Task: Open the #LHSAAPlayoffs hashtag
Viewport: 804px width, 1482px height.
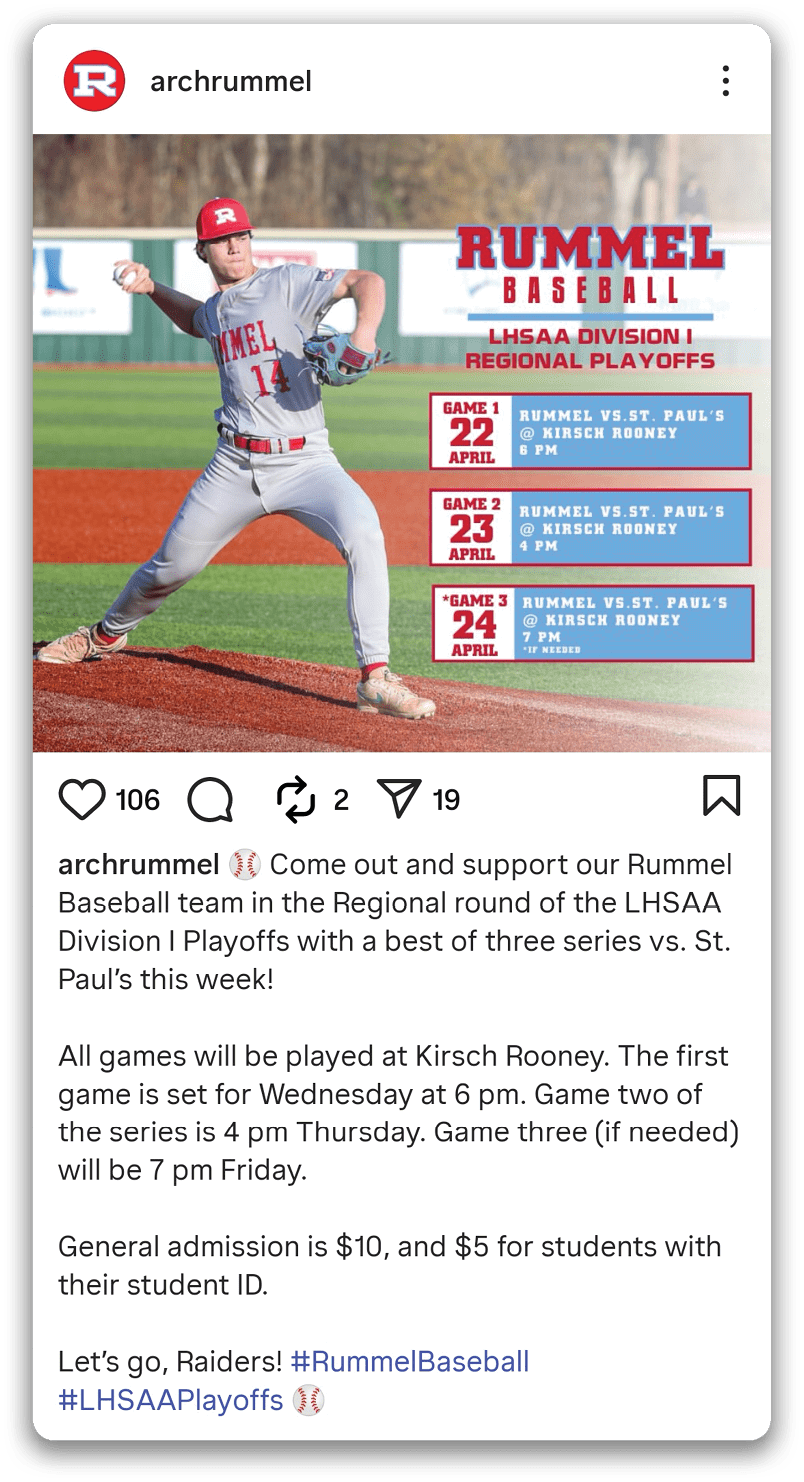Action: tap(171, 1400)
